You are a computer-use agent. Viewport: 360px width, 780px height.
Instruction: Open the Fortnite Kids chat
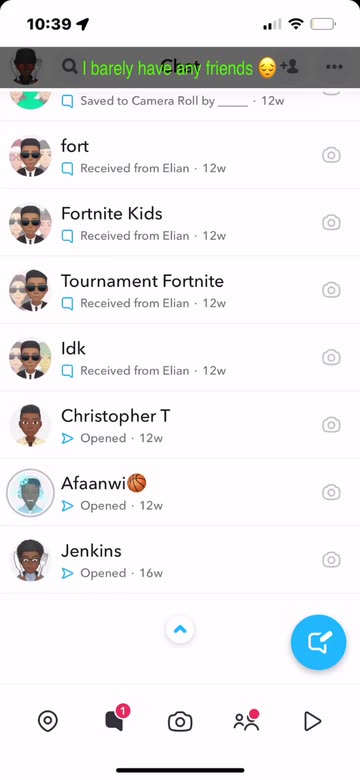click(180, 223)
